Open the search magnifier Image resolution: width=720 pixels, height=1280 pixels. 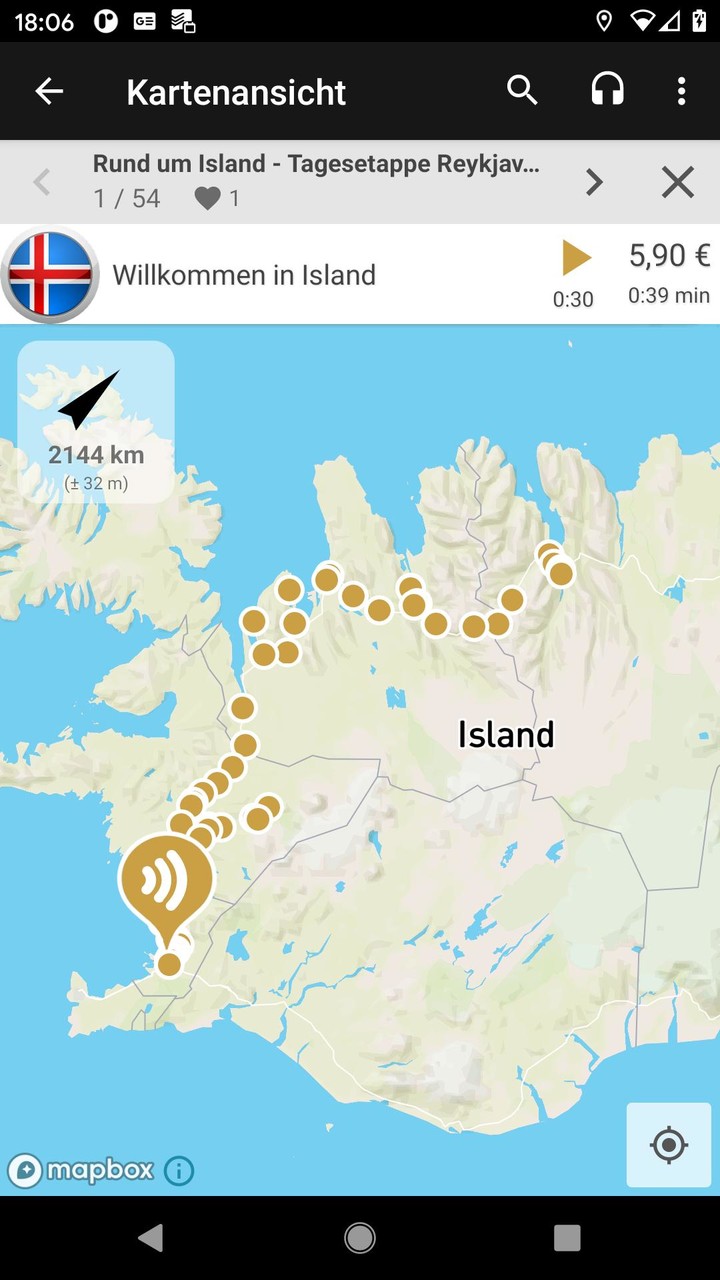(x=522, y=91)
